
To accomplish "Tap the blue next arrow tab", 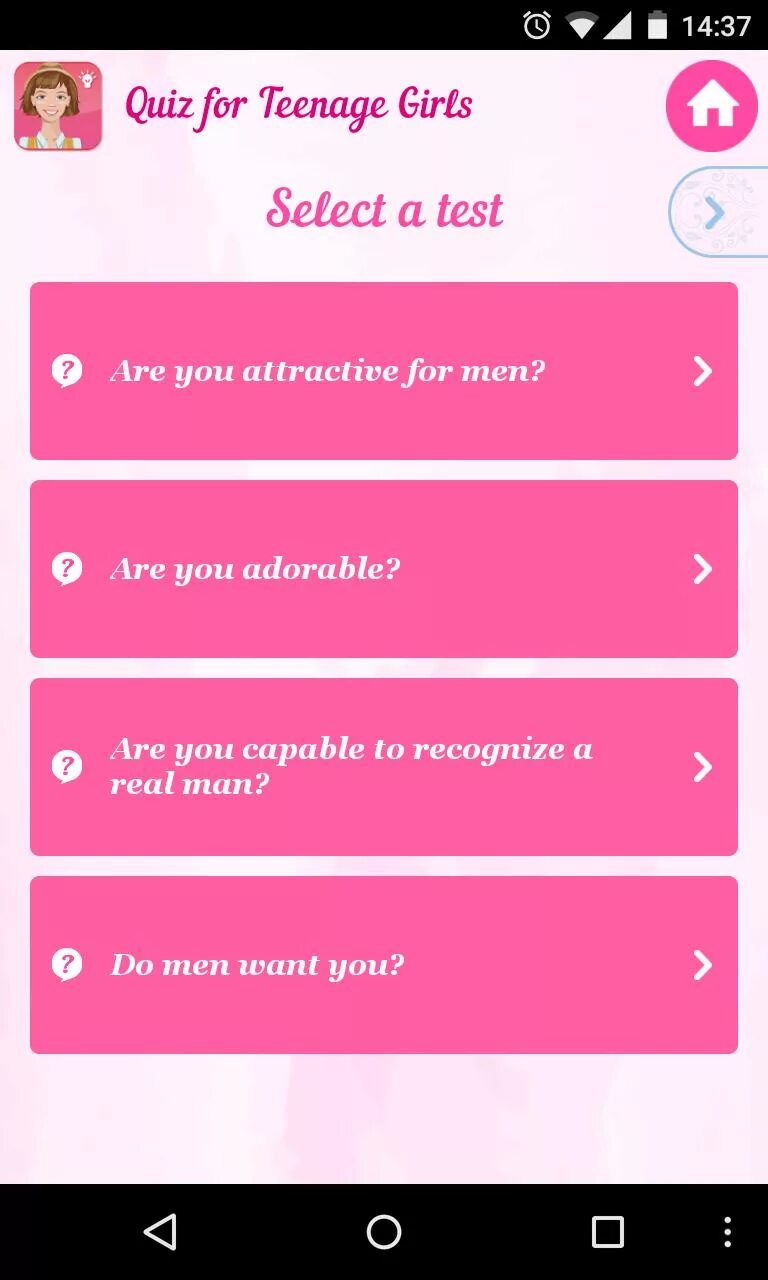I will pyautogui.click(x=716, y=212).
